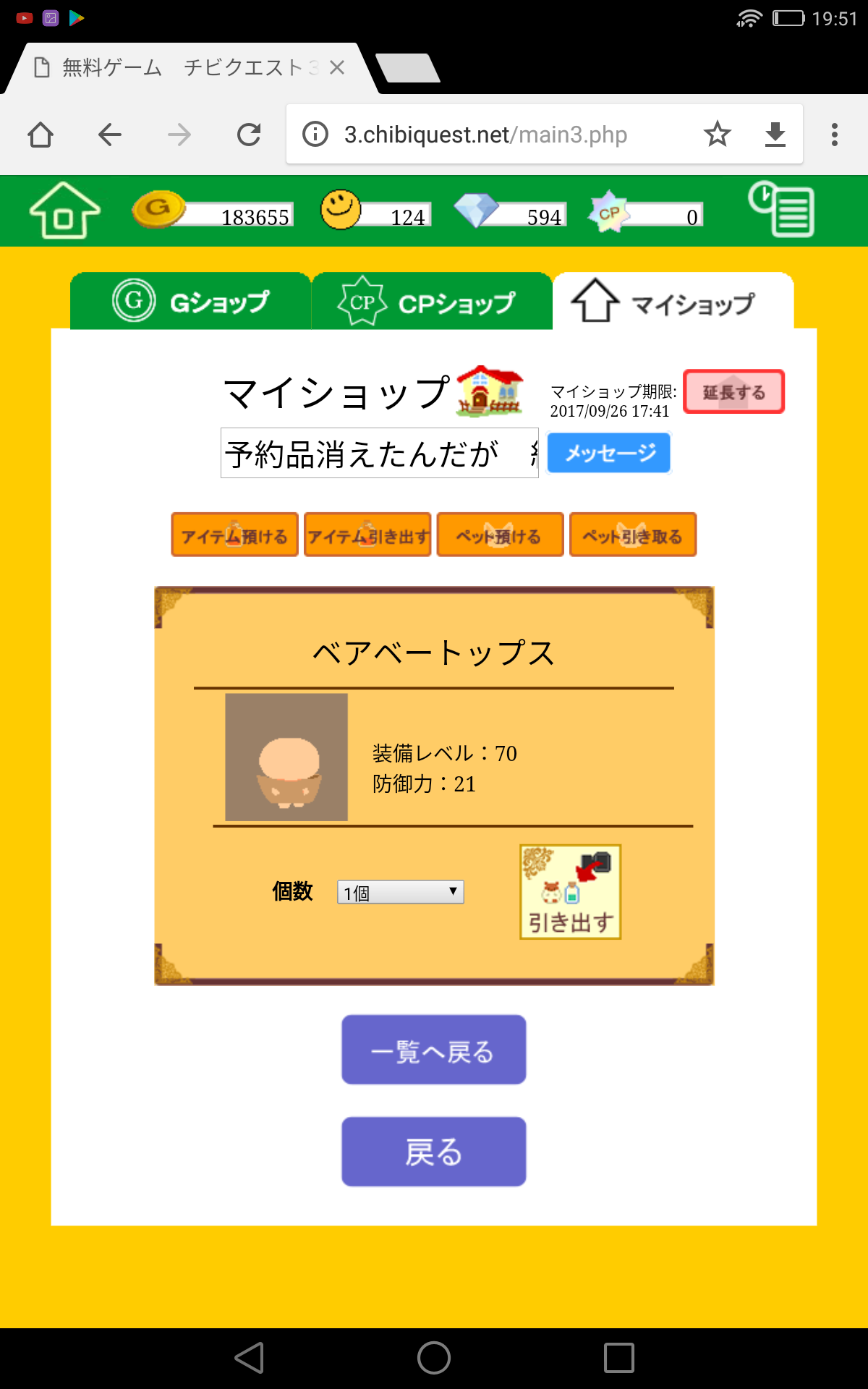Open the game home icon
868x1389 pixels.
click(64, 211)
